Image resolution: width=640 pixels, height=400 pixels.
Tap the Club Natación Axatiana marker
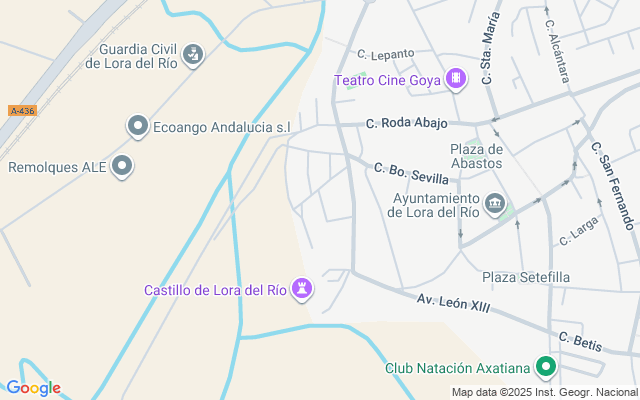click(545, 368)
